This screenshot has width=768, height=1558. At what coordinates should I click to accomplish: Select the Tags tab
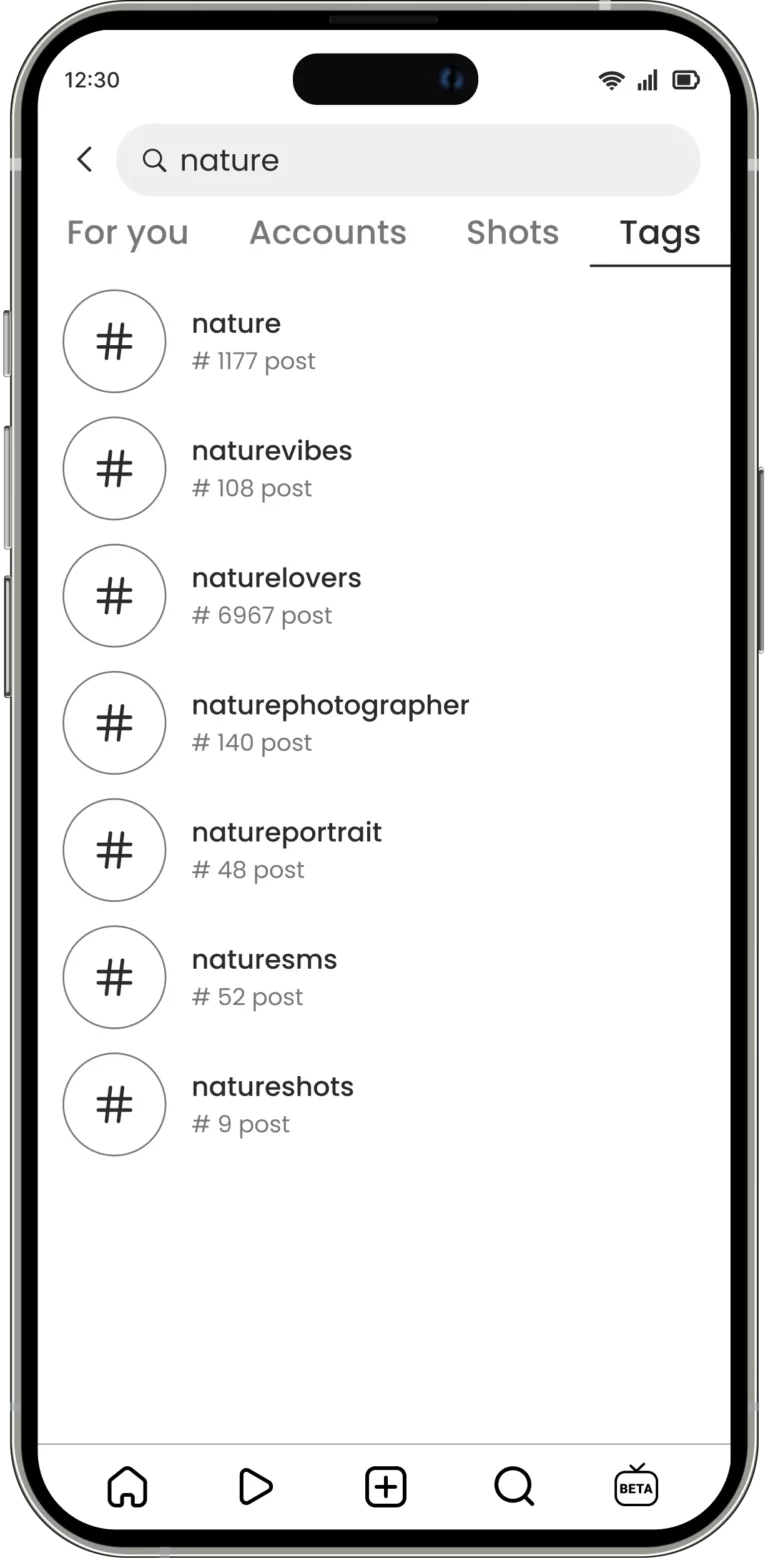[x=660, y=232]
